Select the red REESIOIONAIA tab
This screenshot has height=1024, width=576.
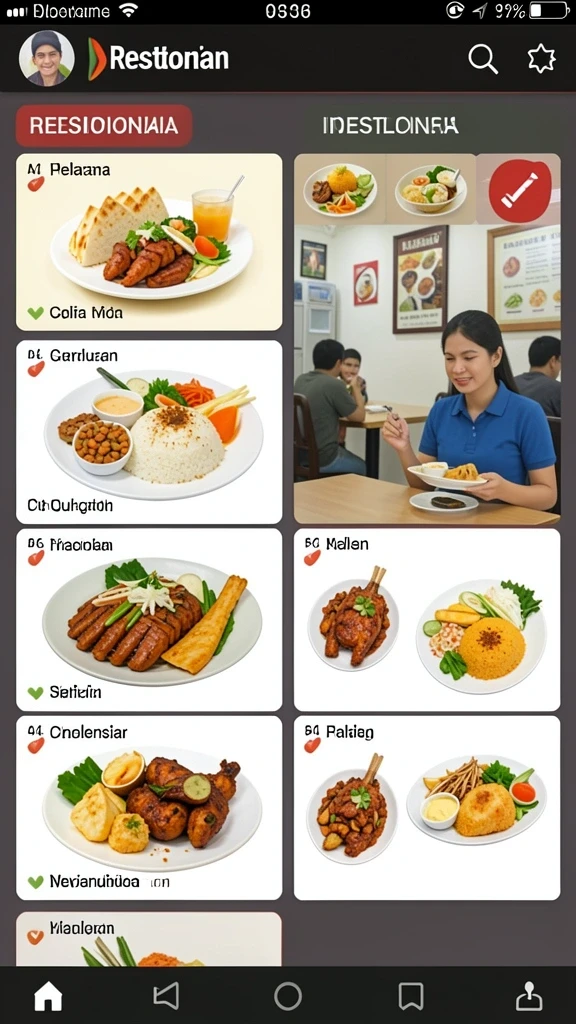104,125
